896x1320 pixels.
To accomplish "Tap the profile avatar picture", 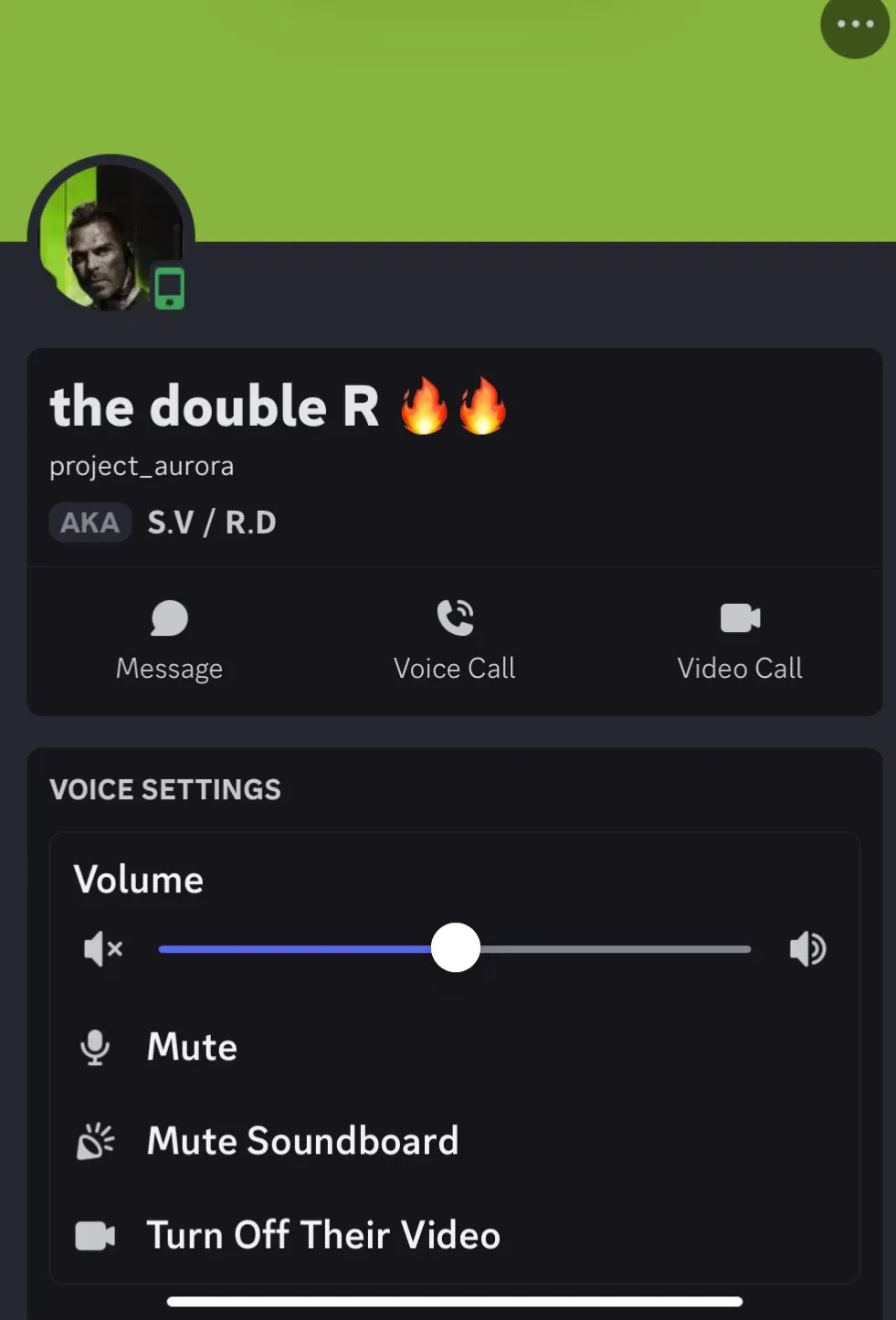I will pyautogui.click(x=110, y=236).
